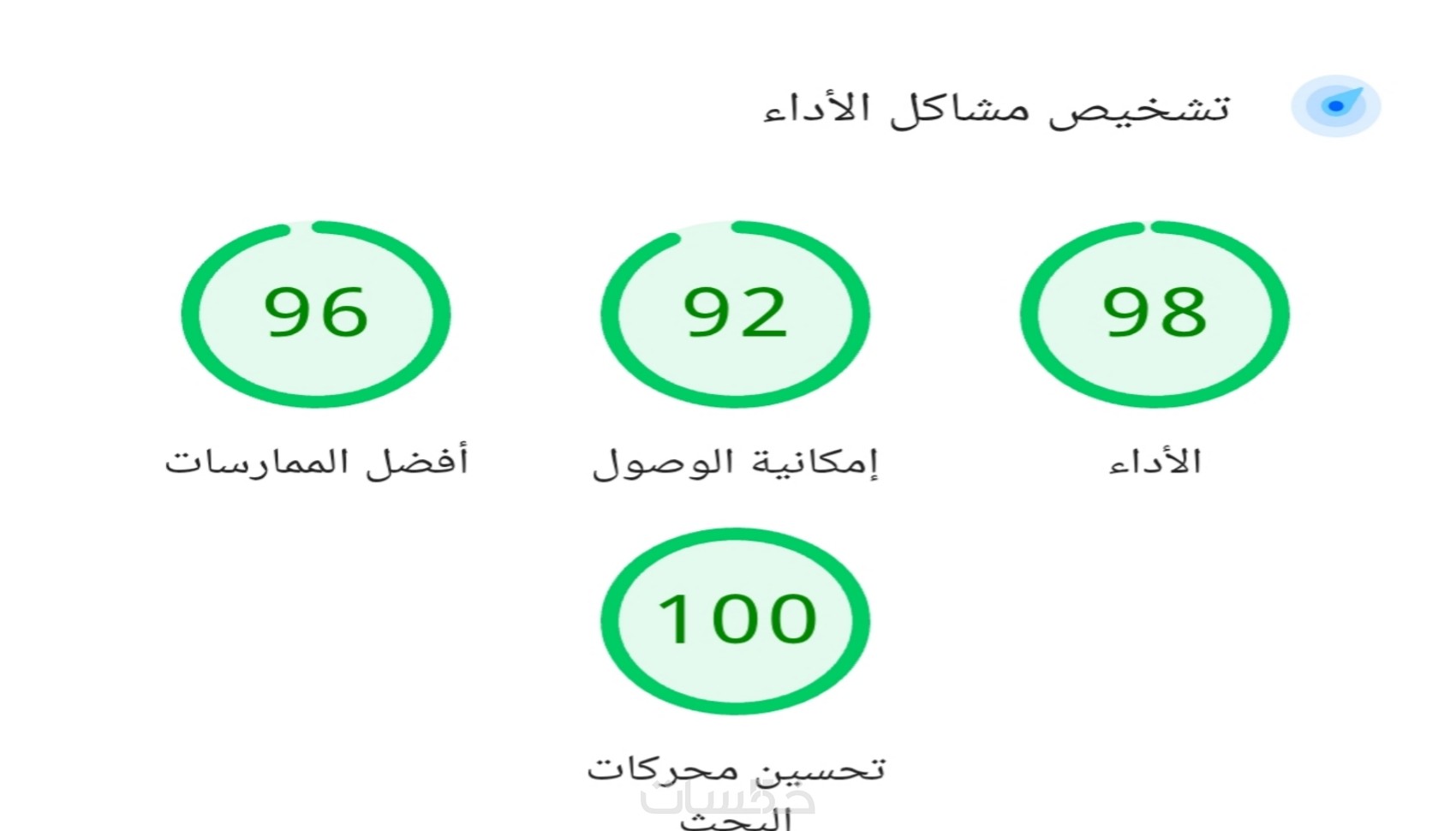Jump to the إمكانية الوصول score of 92
This screenshot has height=831, width=1456.
pos(735,314)
